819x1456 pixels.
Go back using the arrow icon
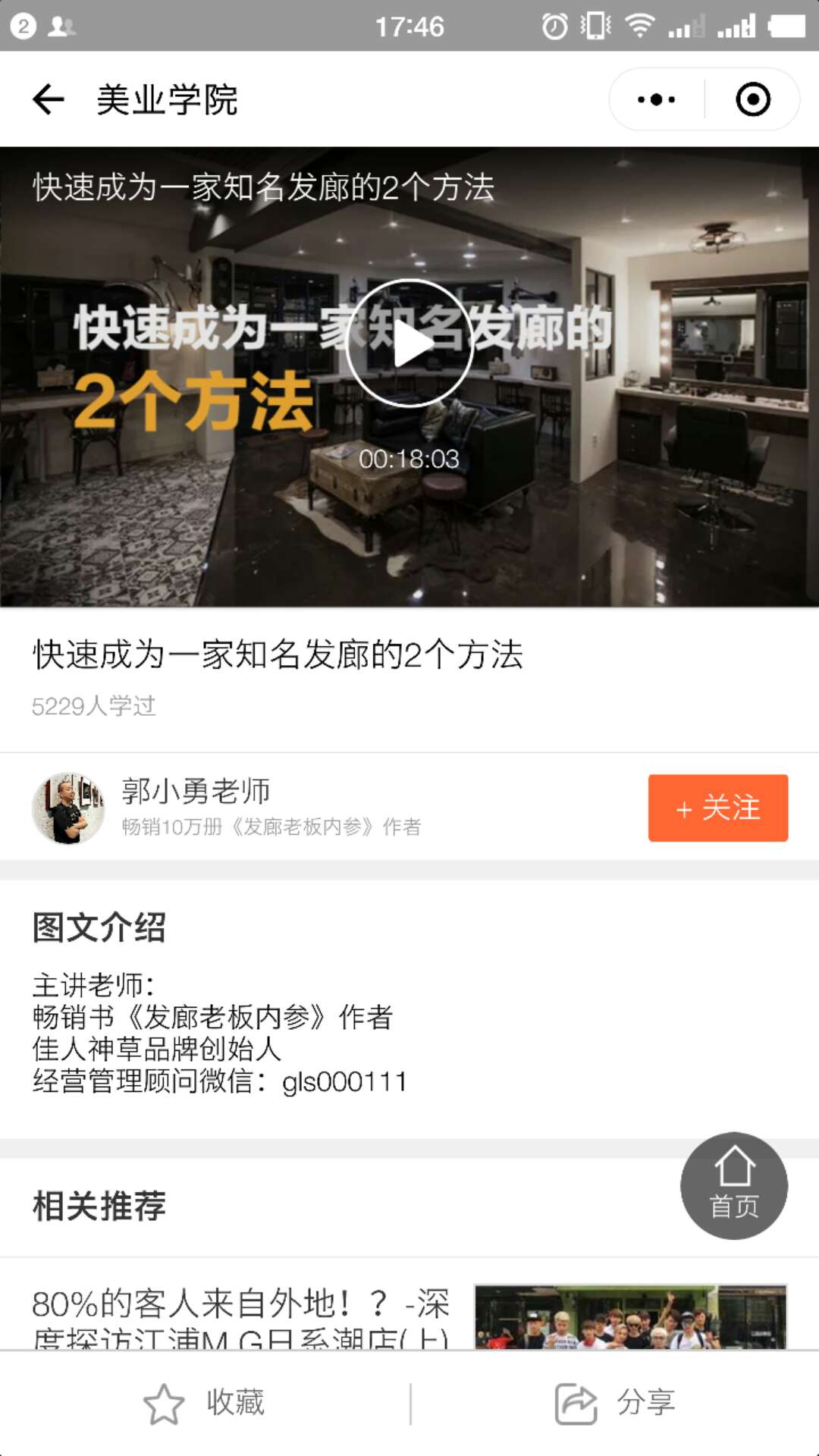(49, 99)
